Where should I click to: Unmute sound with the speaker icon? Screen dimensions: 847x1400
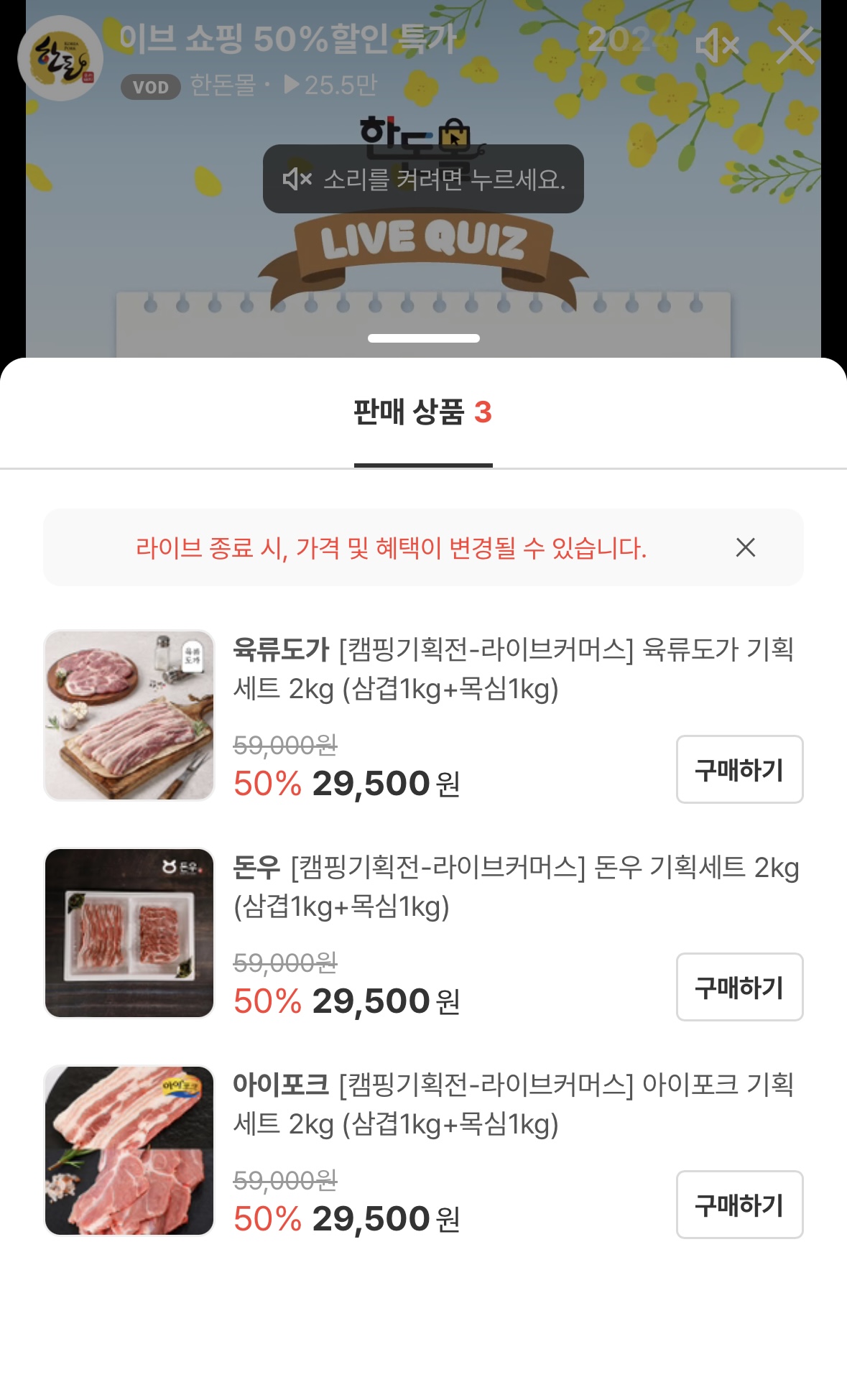tap(717, 46)
